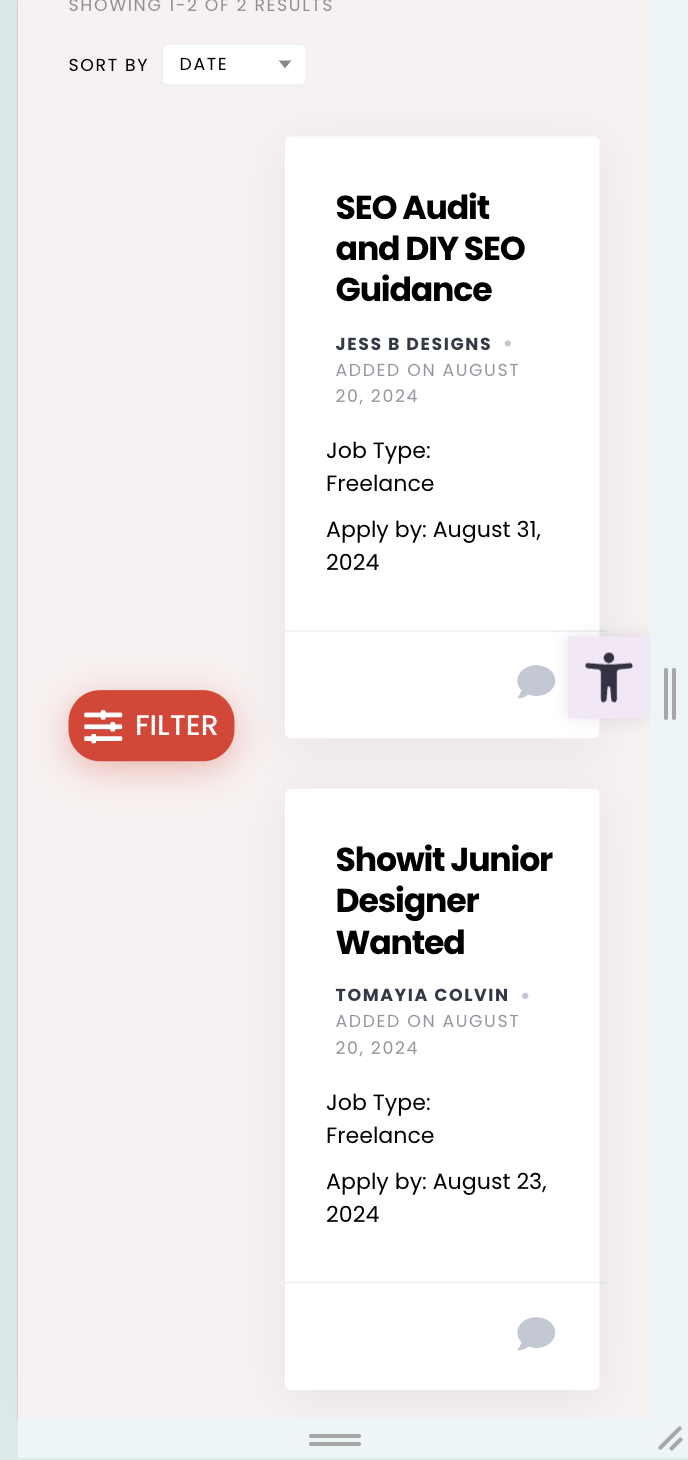Viewport: 688px width, 1460px height.
Task: Open the SEO Audit and DIY SEO Guidance listing
Action: (x=430, y=248)
